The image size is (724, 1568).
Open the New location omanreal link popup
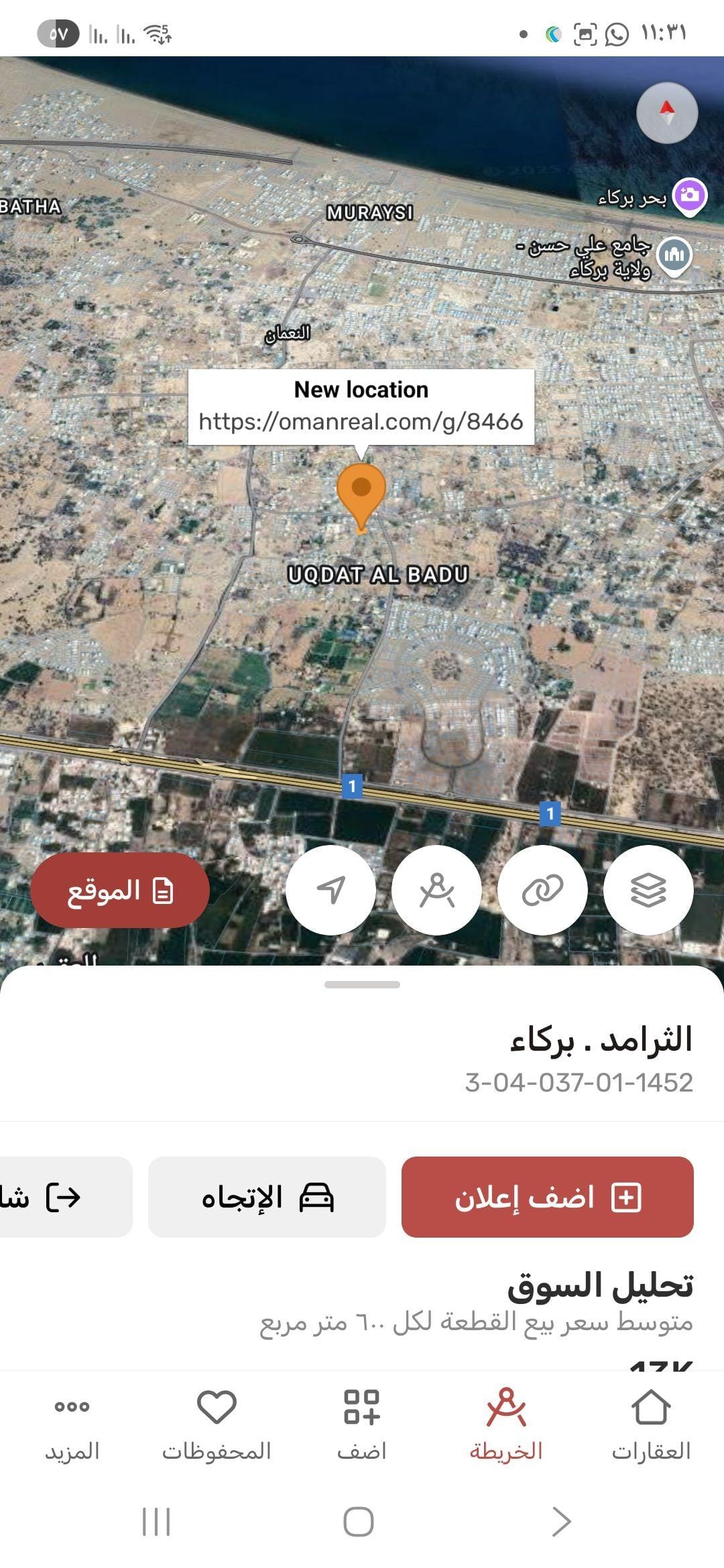361,407
